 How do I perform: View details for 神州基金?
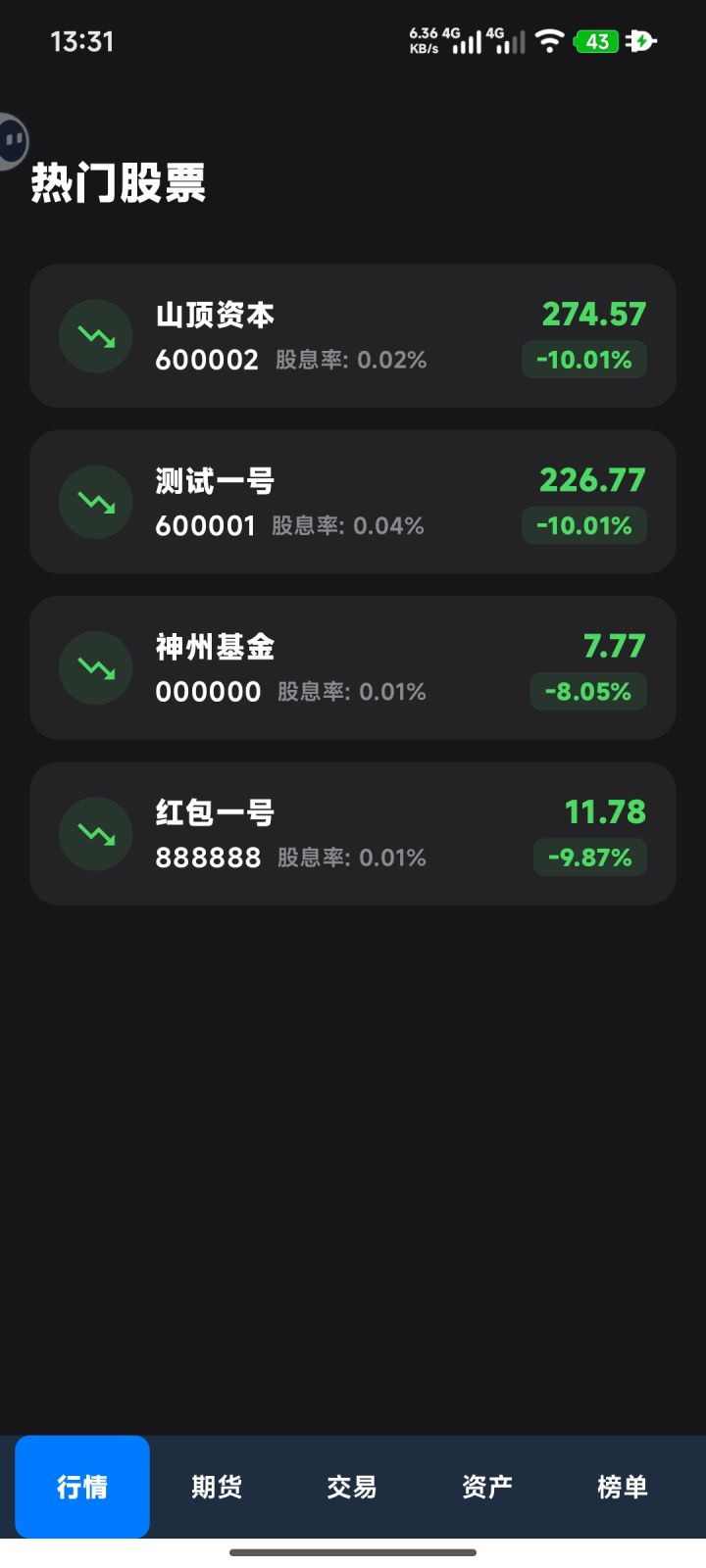pos(353,667)
